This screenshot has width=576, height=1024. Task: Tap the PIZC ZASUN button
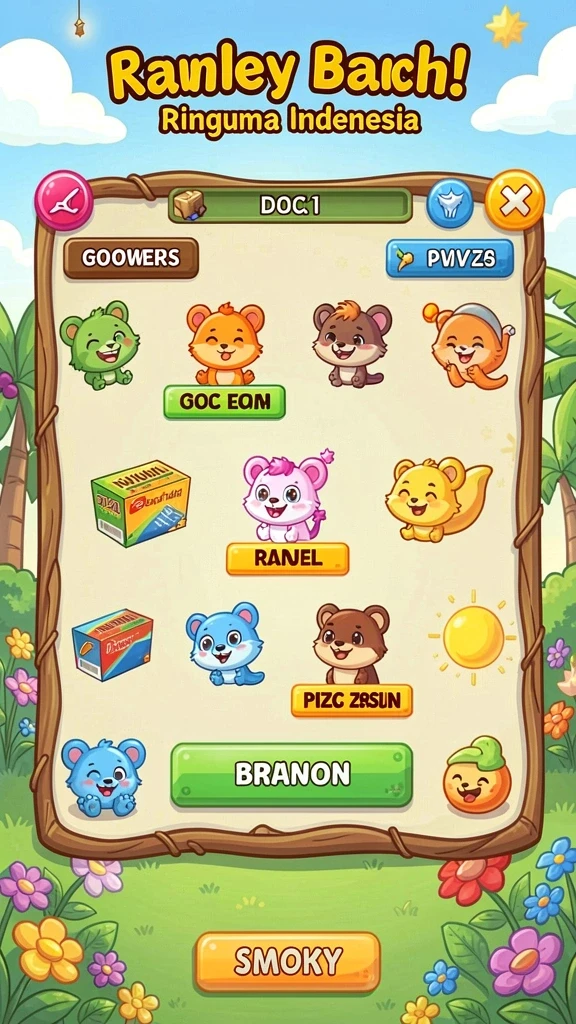tap(351, 700)
